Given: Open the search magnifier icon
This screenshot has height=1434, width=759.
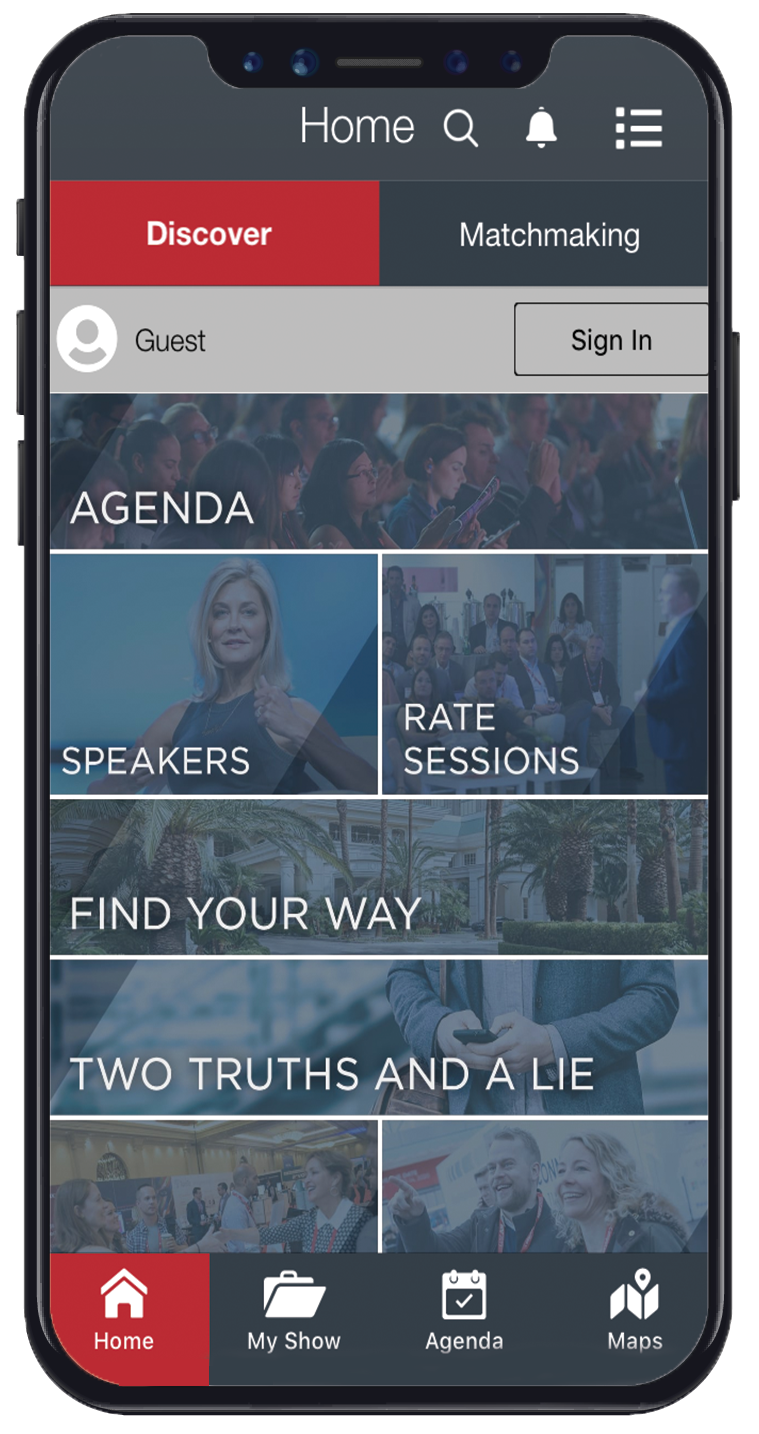Looking at the screenshot, I should [461, 128].
